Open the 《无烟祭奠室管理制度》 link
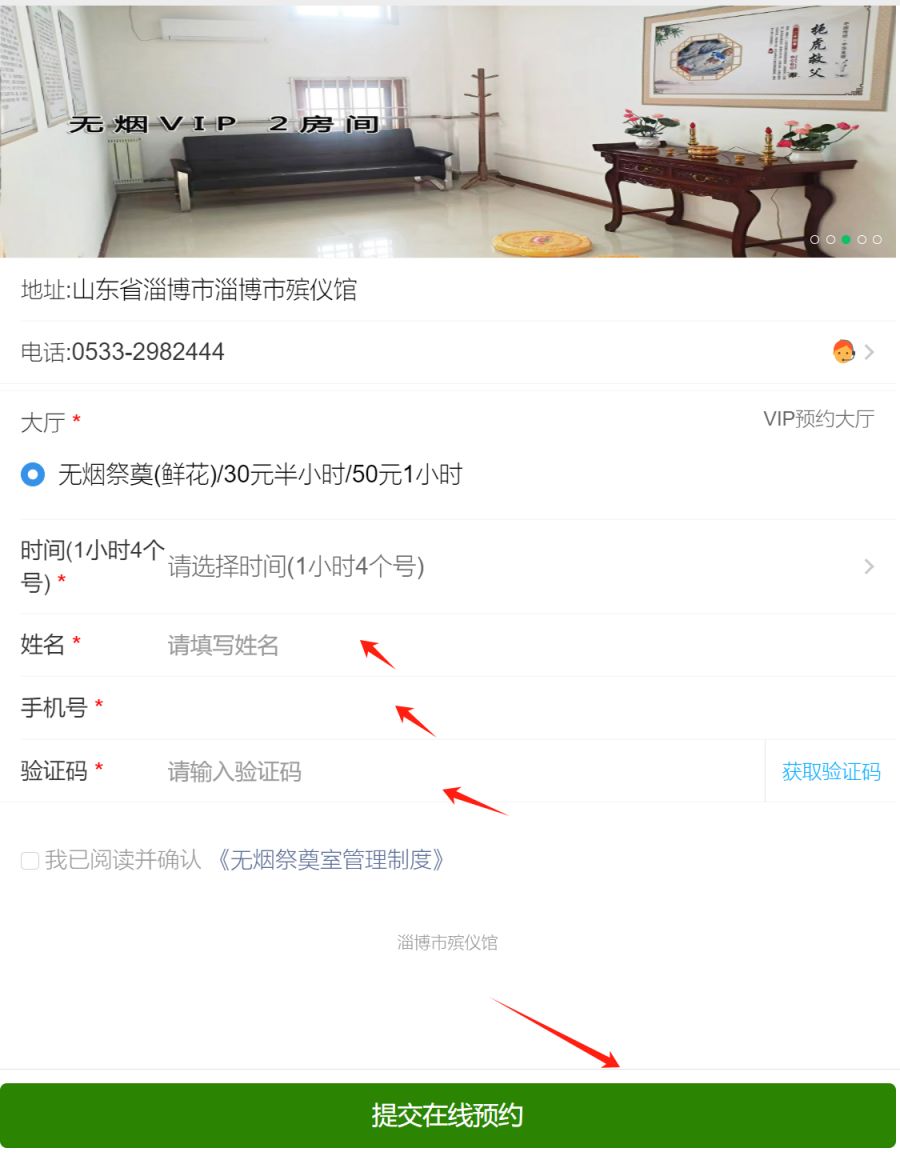Image resolution: width=900 pixels, height=1156 pixels. pos(330,860)
